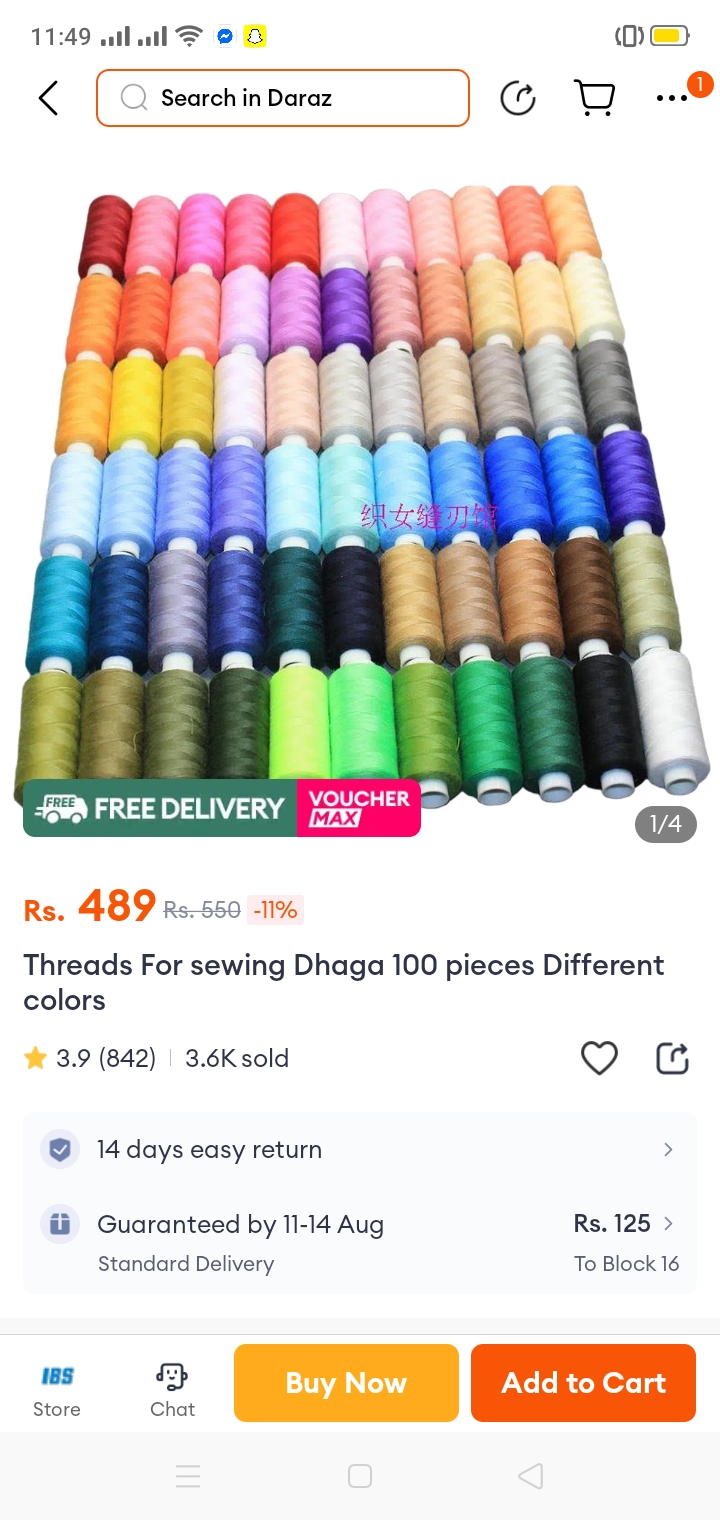The height and width of the screenshot is (1520, 720).
Task: Buy Now this thread set
Action: (346, 1383)
